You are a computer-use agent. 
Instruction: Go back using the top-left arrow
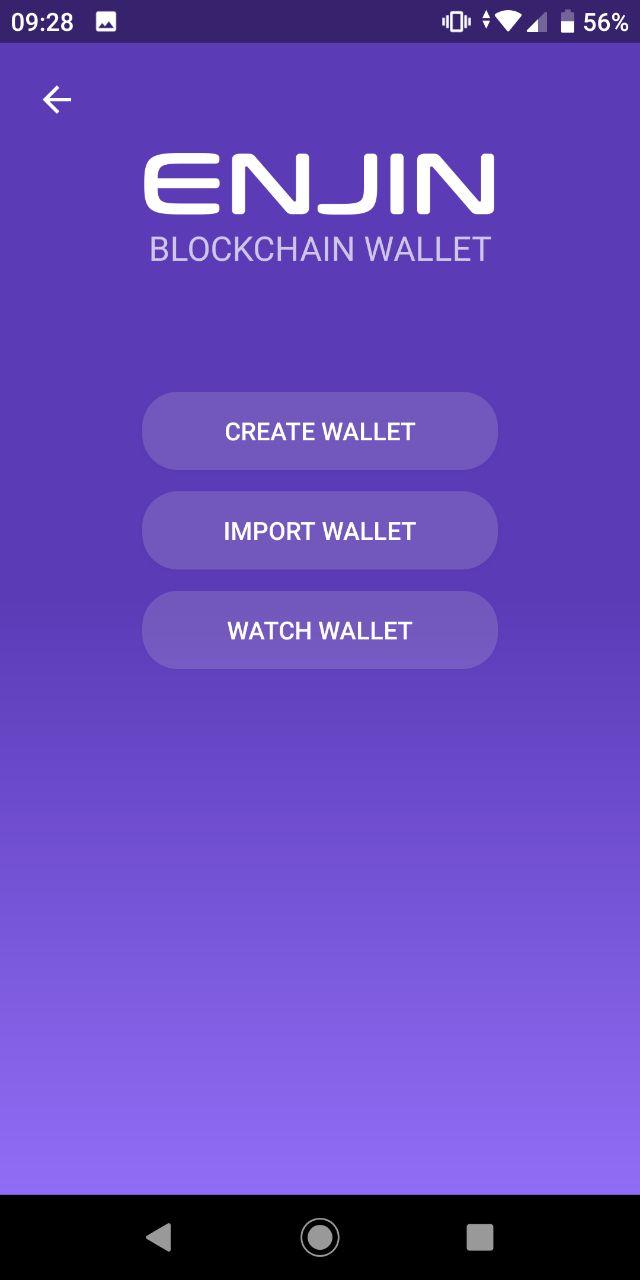tap(57, 100)
